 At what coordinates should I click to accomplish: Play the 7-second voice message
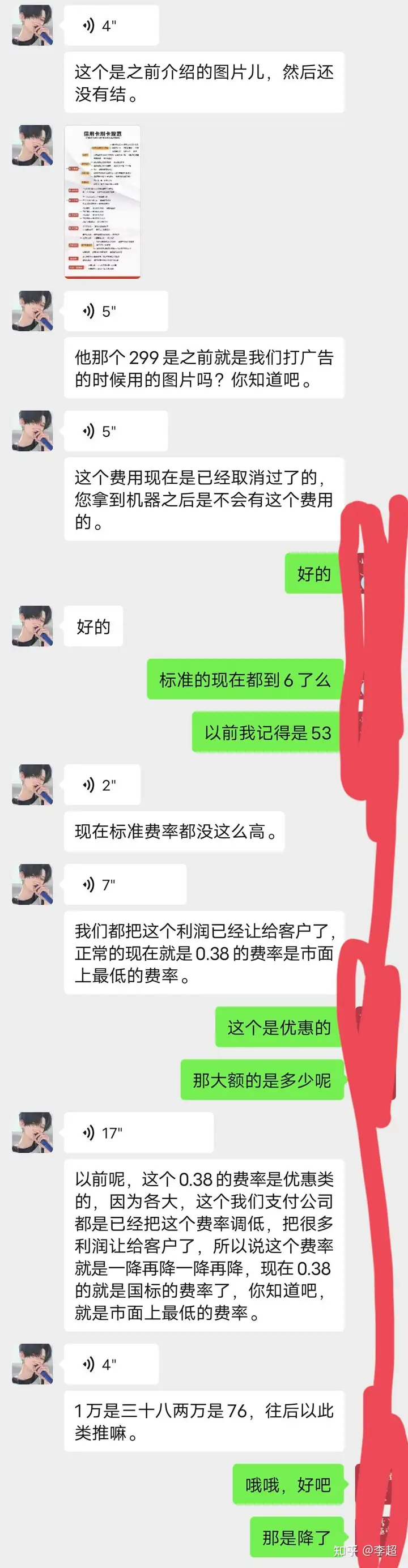coord(125,884)
